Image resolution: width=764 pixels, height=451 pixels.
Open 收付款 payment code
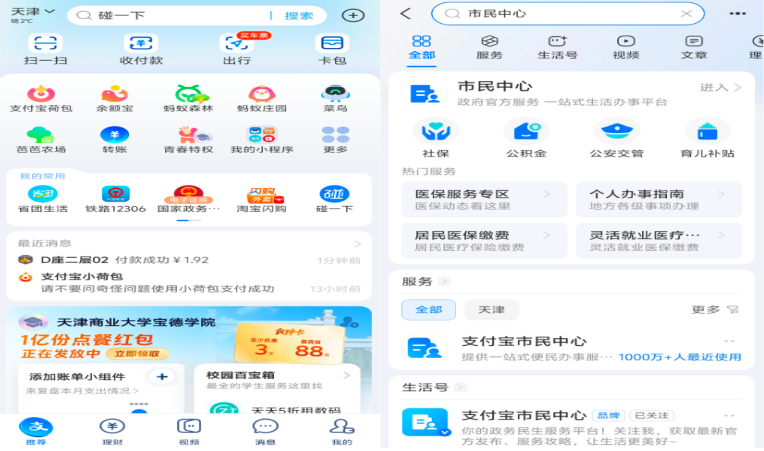tap(141, 48)
